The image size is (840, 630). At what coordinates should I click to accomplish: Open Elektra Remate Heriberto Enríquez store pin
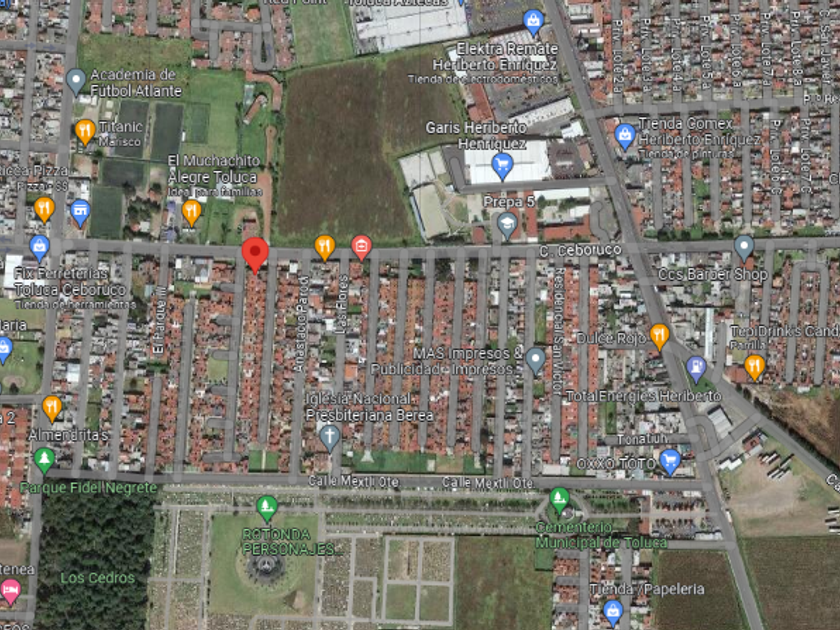pos(533,23)
